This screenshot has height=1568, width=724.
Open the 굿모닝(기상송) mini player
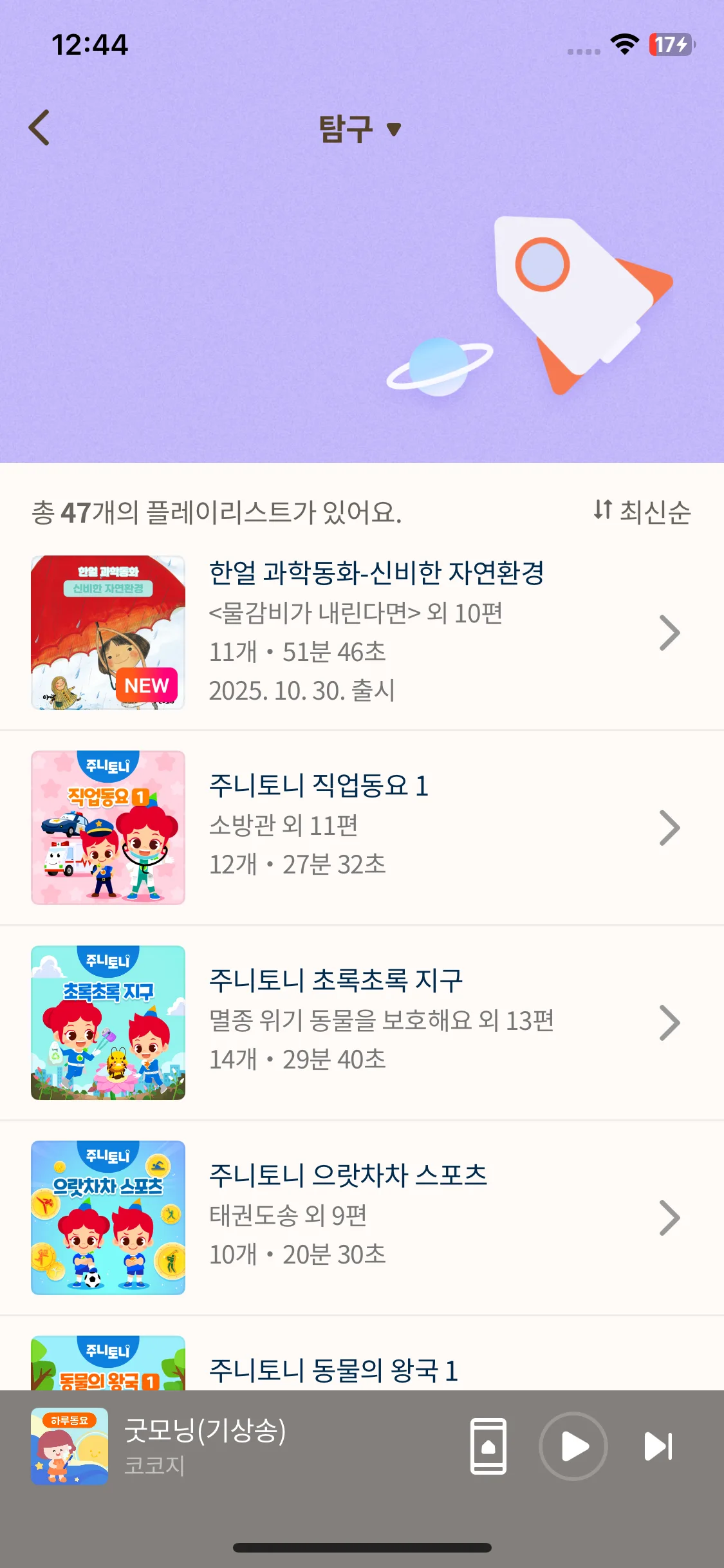point(257,1446)
